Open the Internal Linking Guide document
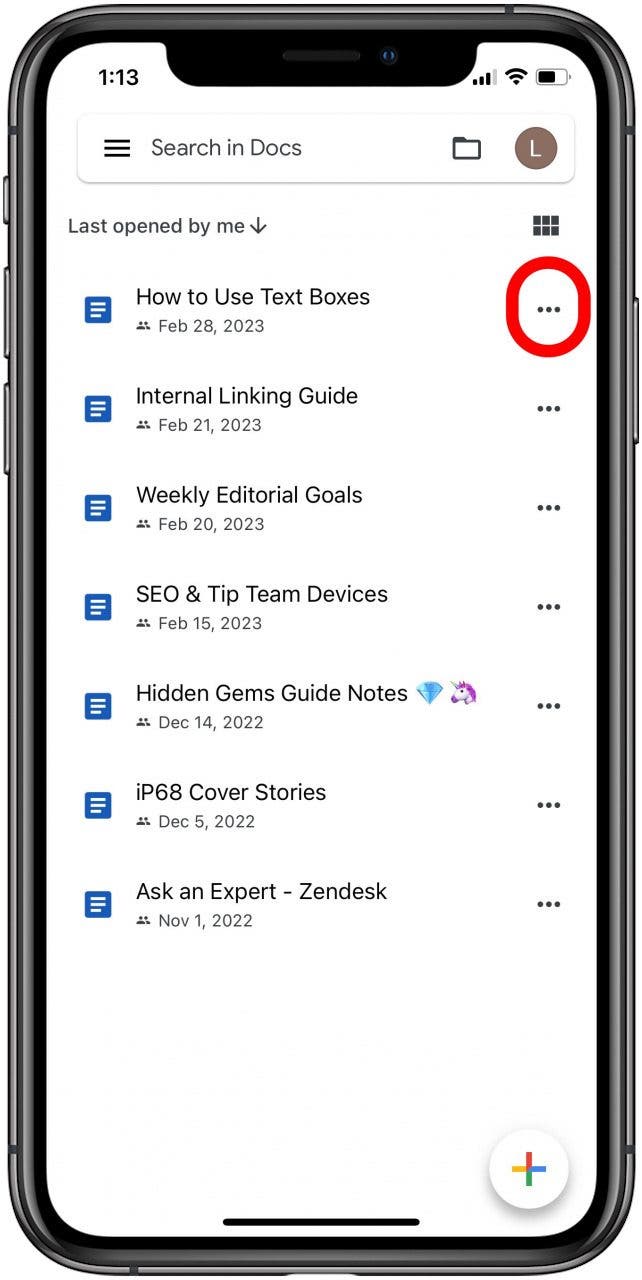This screenshot has width=642, height=1280. point(247,397)
